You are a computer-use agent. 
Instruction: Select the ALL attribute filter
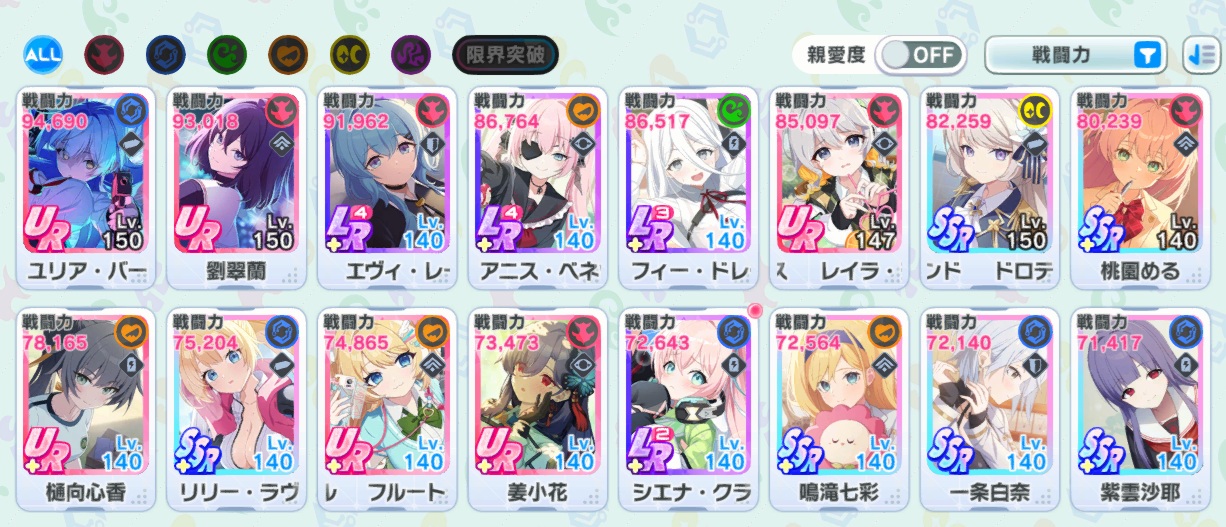point(43,53)
